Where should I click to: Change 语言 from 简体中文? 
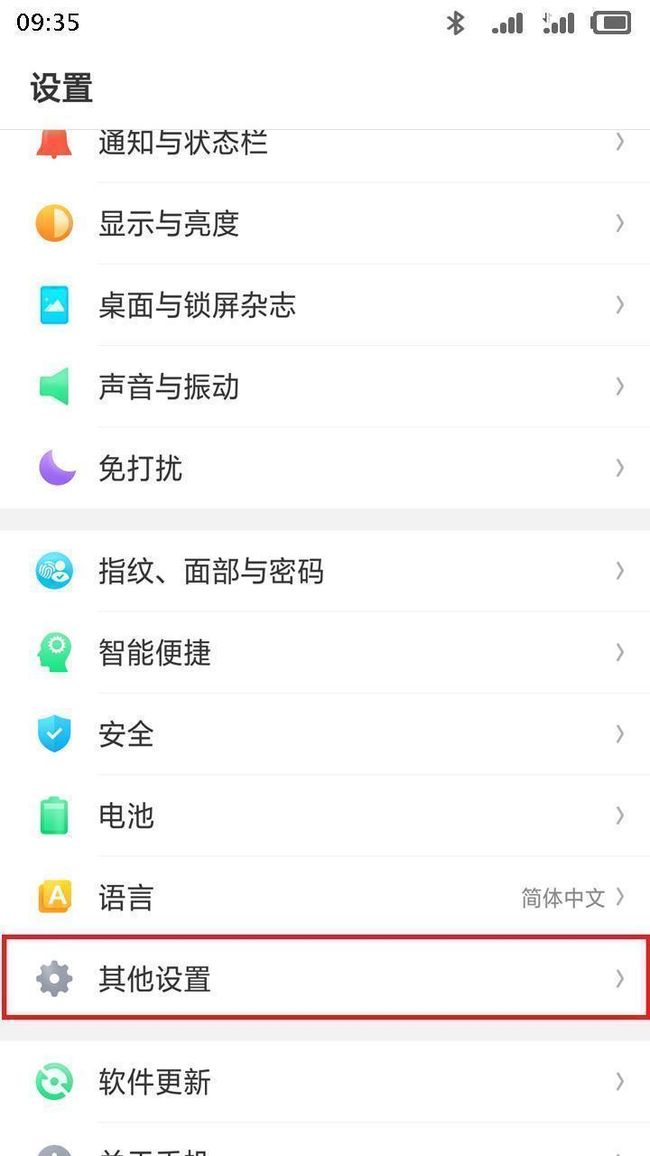[x=325, y=897]
